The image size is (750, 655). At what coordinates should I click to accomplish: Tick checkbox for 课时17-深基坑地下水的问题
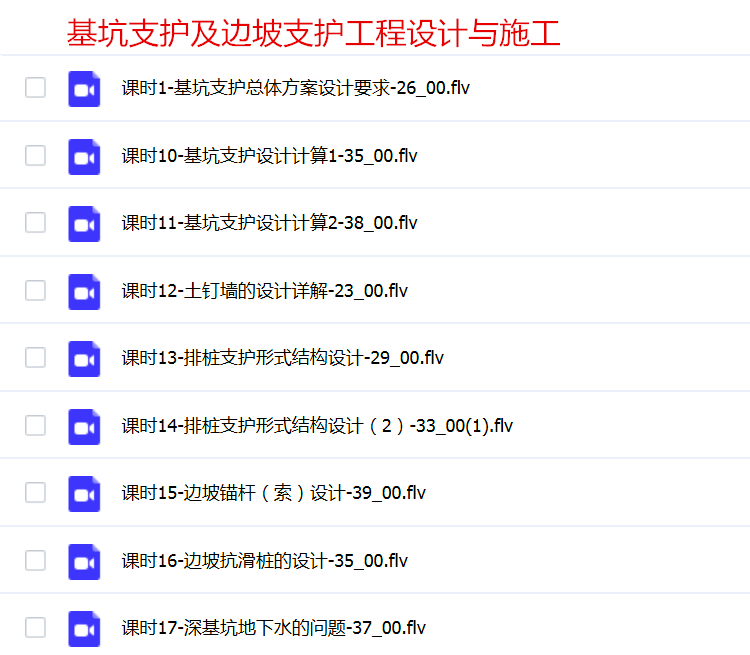coord(36,628)
